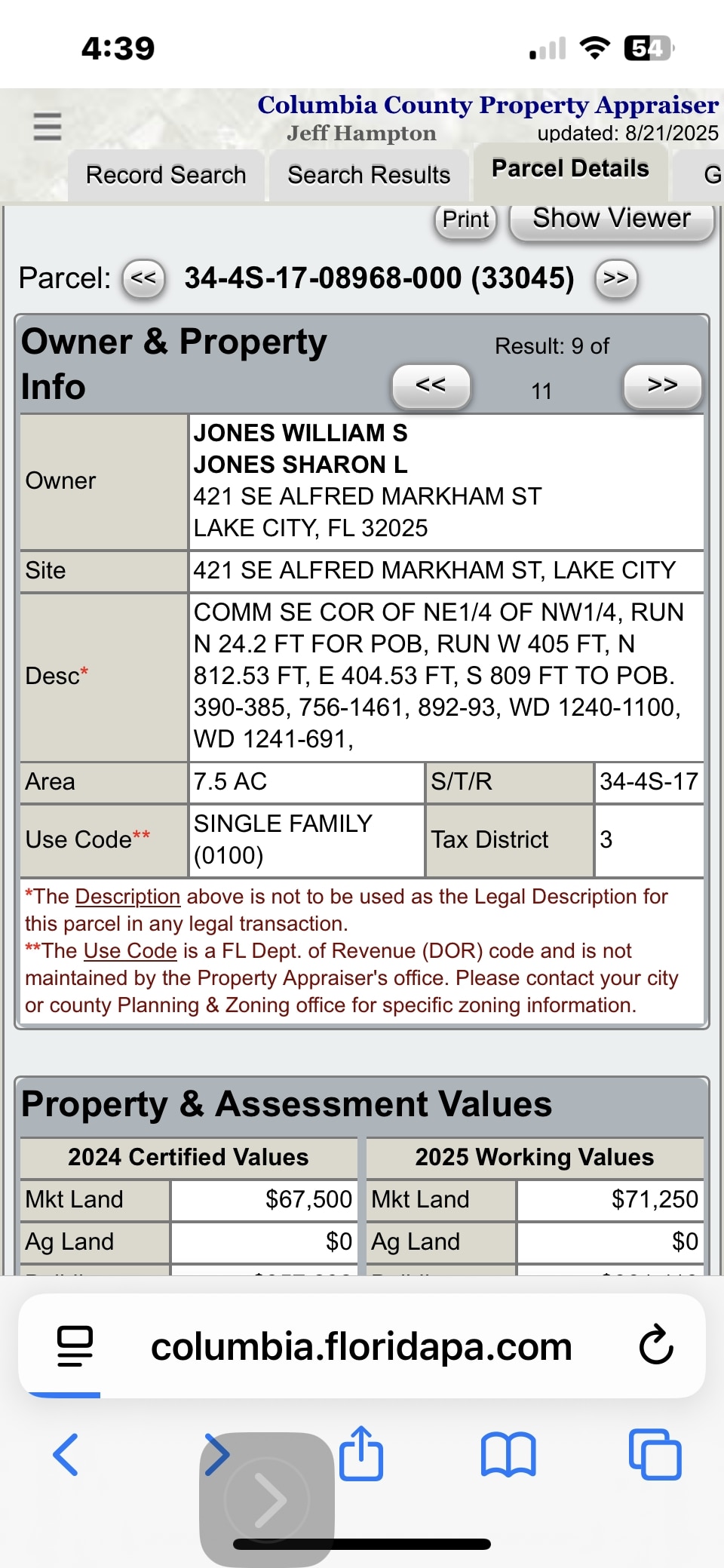Open the Use Code link in the footnote
The width and height of the screenshot is (724, 1568).
pos(130,951)
